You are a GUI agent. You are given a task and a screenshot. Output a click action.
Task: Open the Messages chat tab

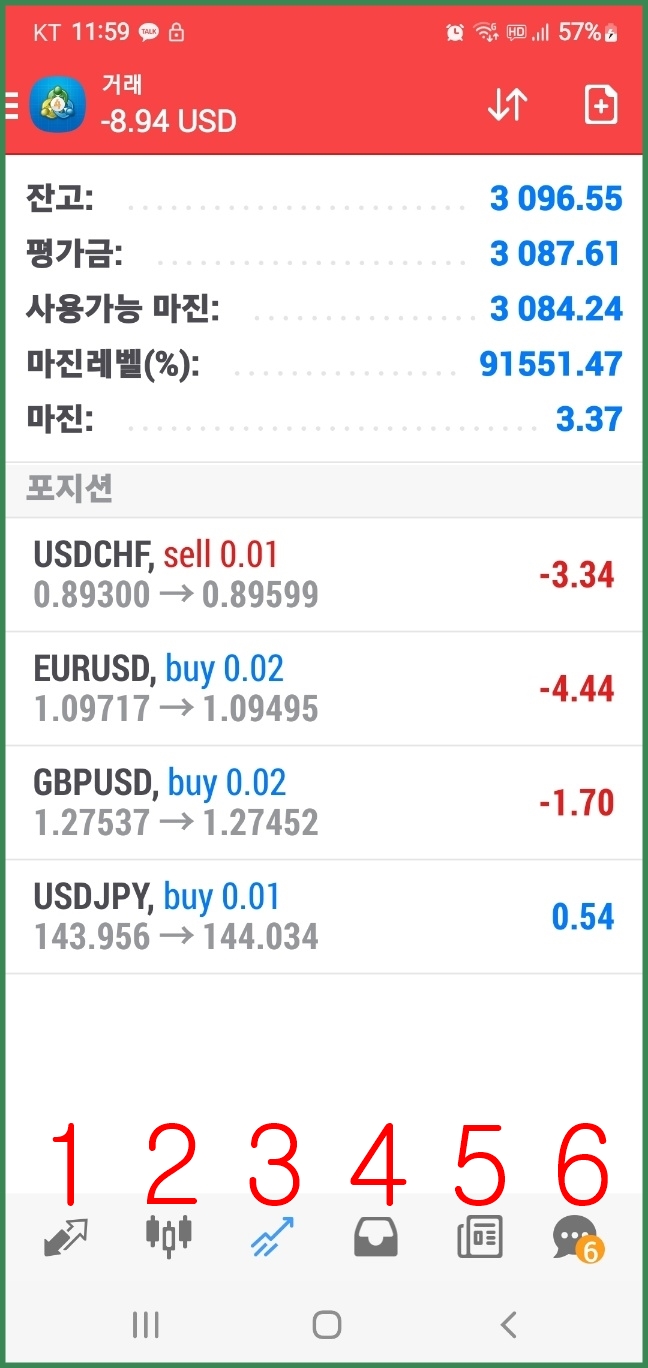(x=577, y=1238)
